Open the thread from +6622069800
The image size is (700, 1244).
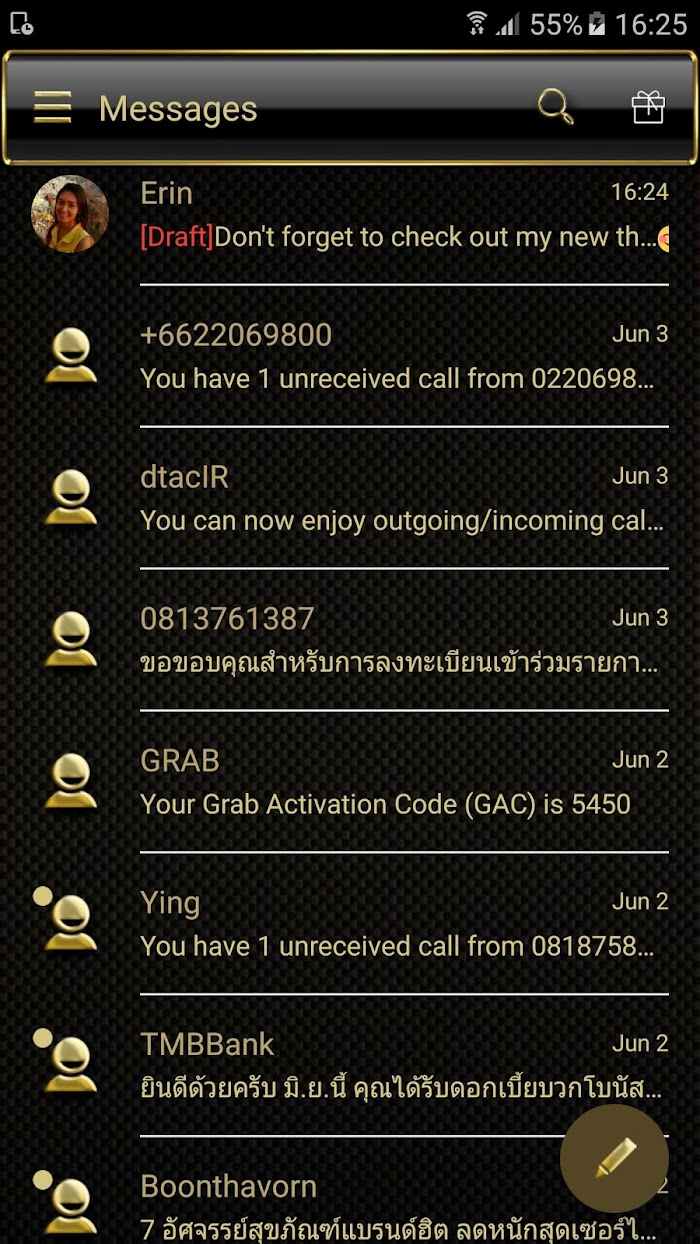pyautogui.click(x=350, y=356)
